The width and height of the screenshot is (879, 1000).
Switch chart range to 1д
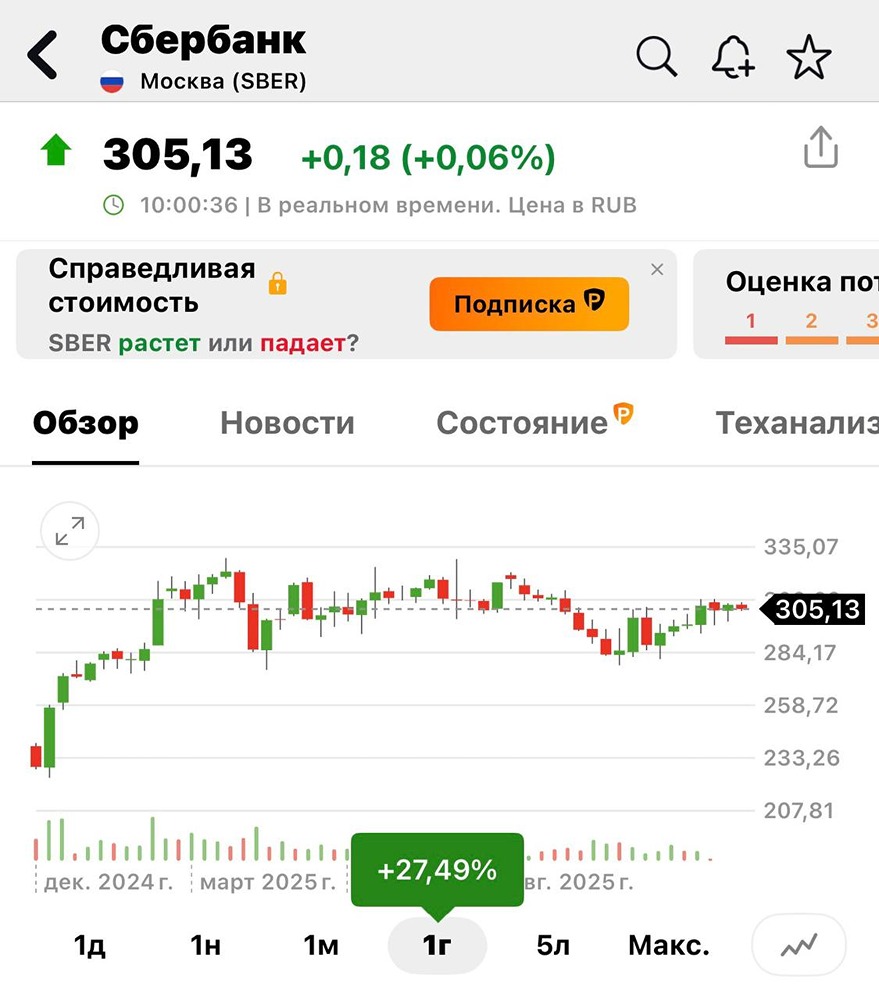[x=89, y=944]
